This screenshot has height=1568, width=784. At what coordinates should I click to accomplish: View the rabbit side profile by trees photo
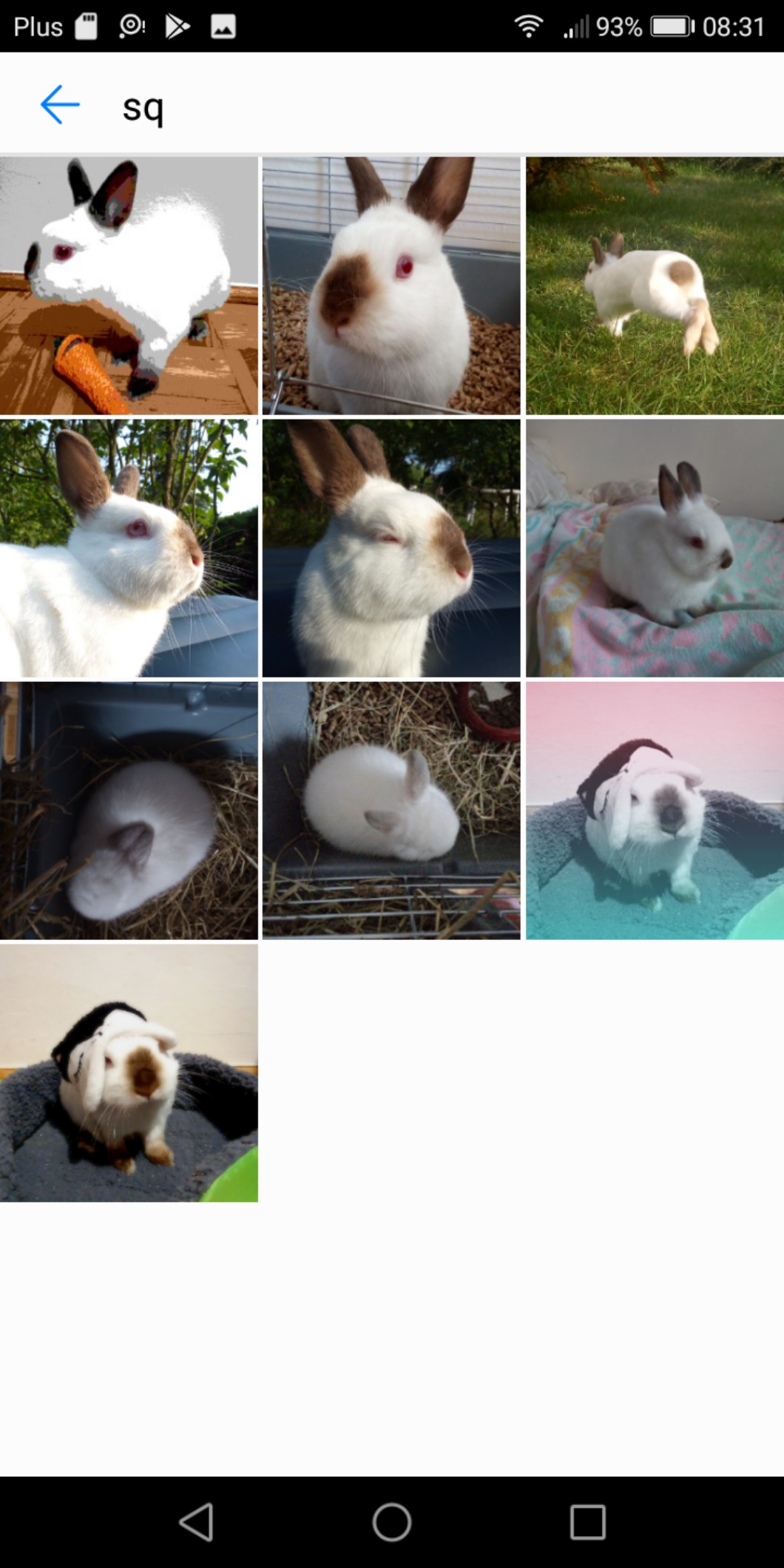[x=129, y=548]
